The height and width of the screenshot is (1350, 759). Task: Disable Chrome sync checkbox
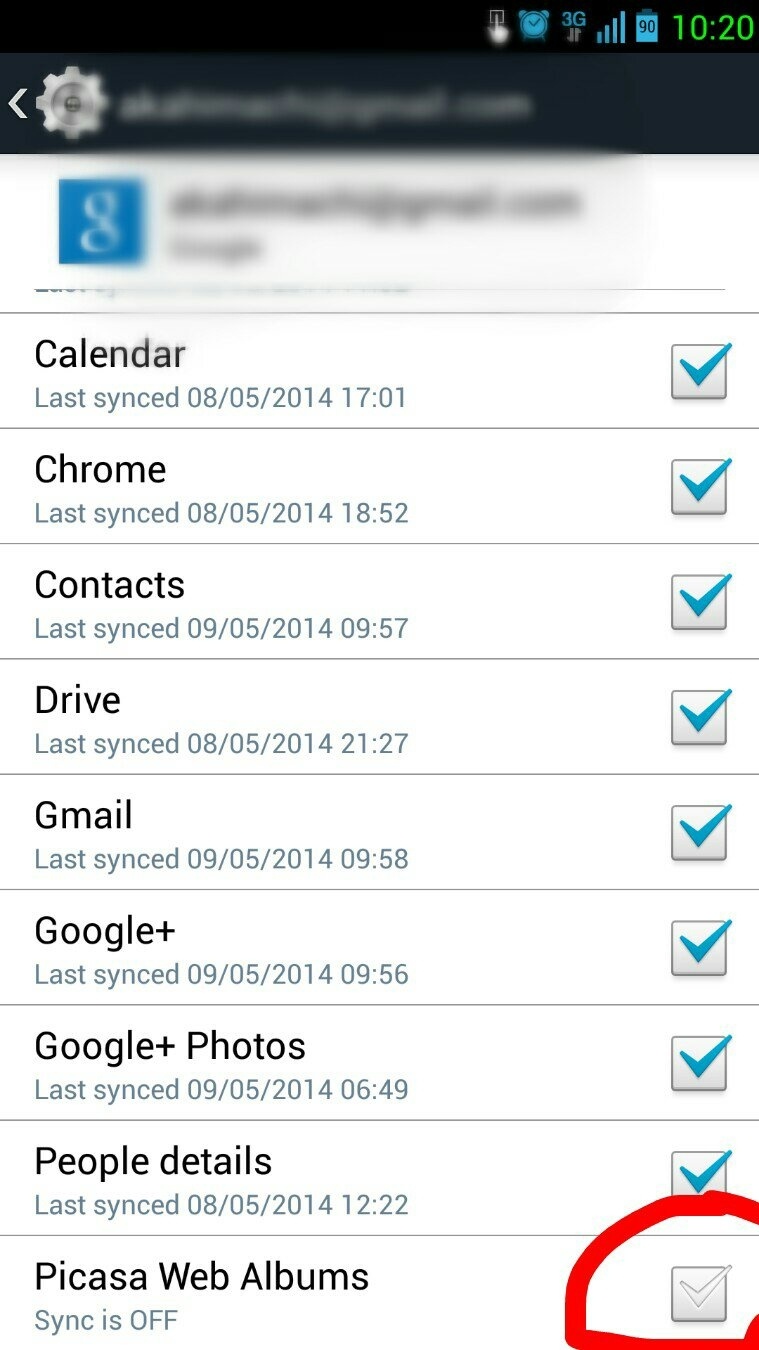tap(699, 488)
